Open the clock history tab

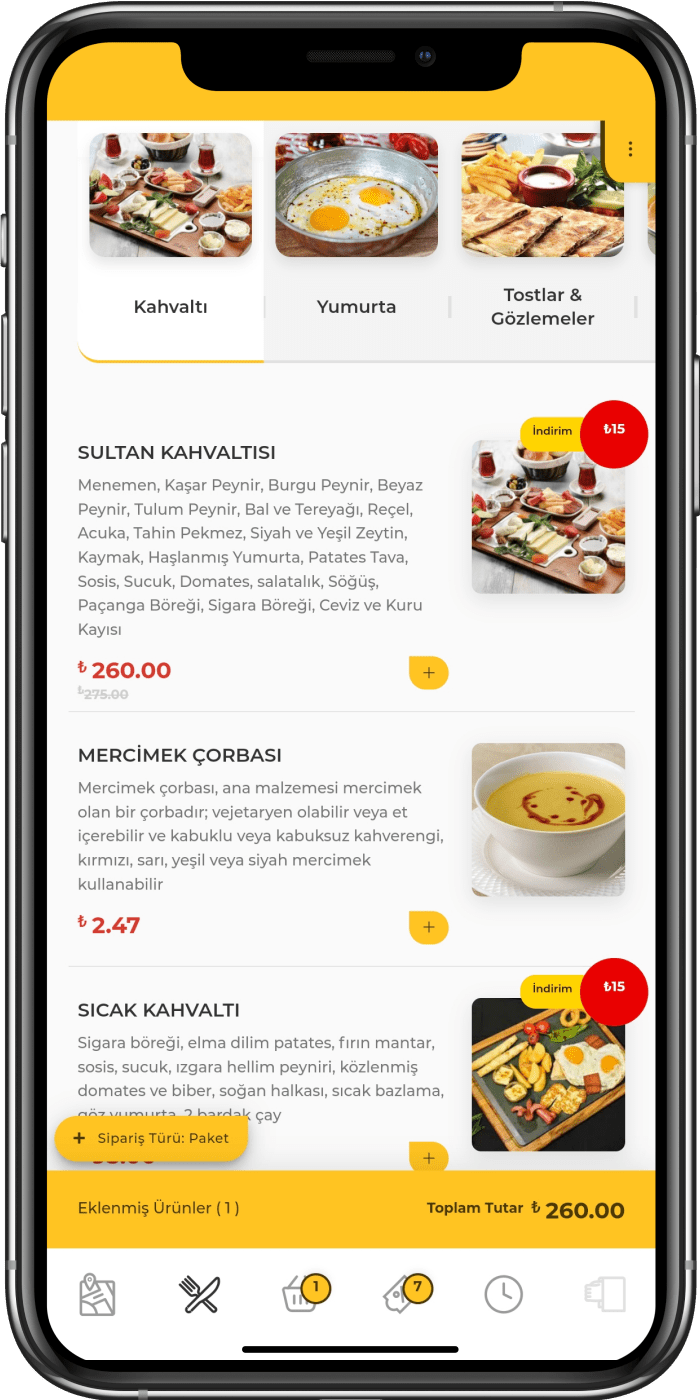(x=504, y=1295)
